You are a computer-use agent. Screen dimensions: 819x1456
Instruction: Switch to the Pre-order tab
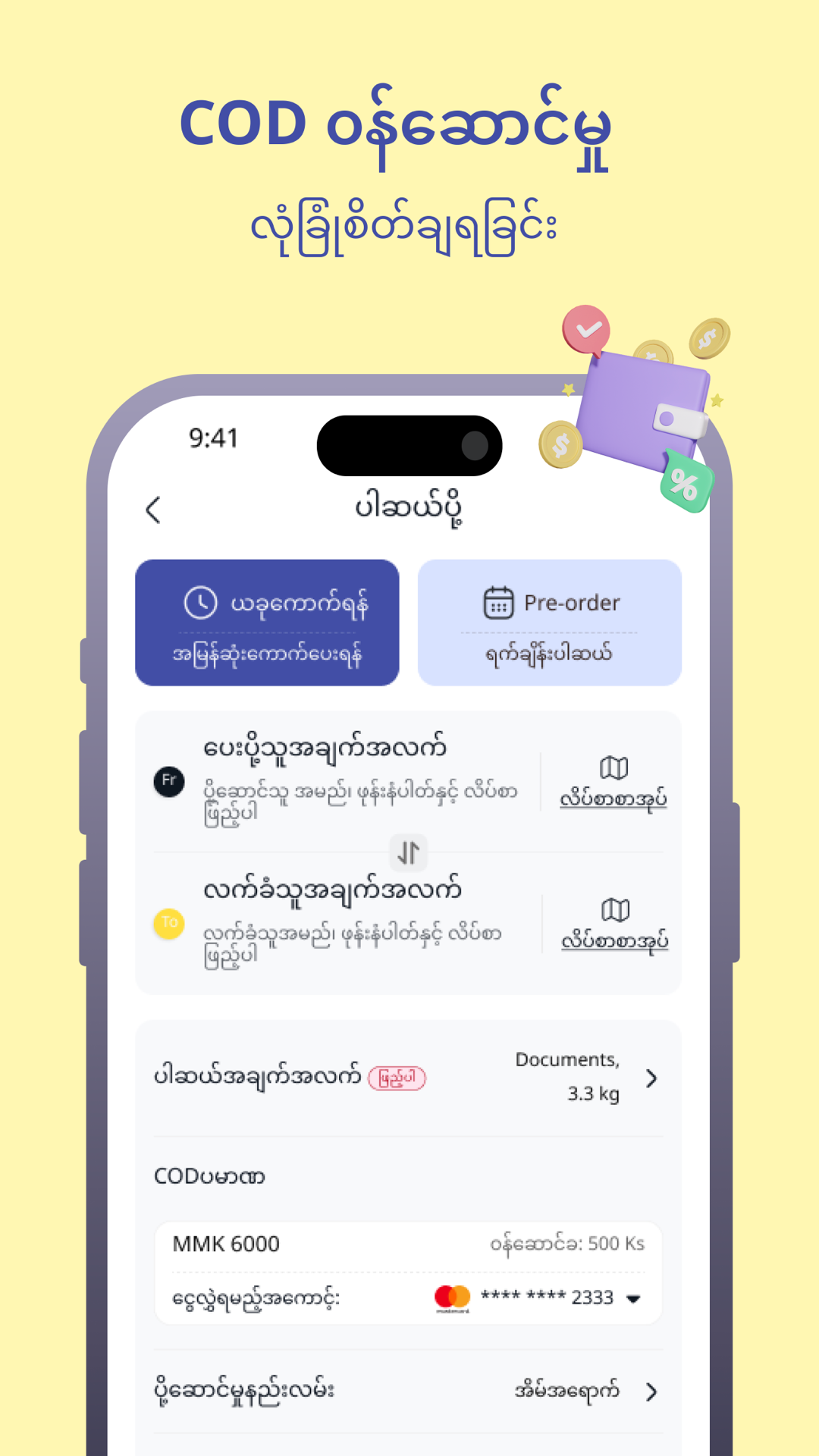click(549, 622)
